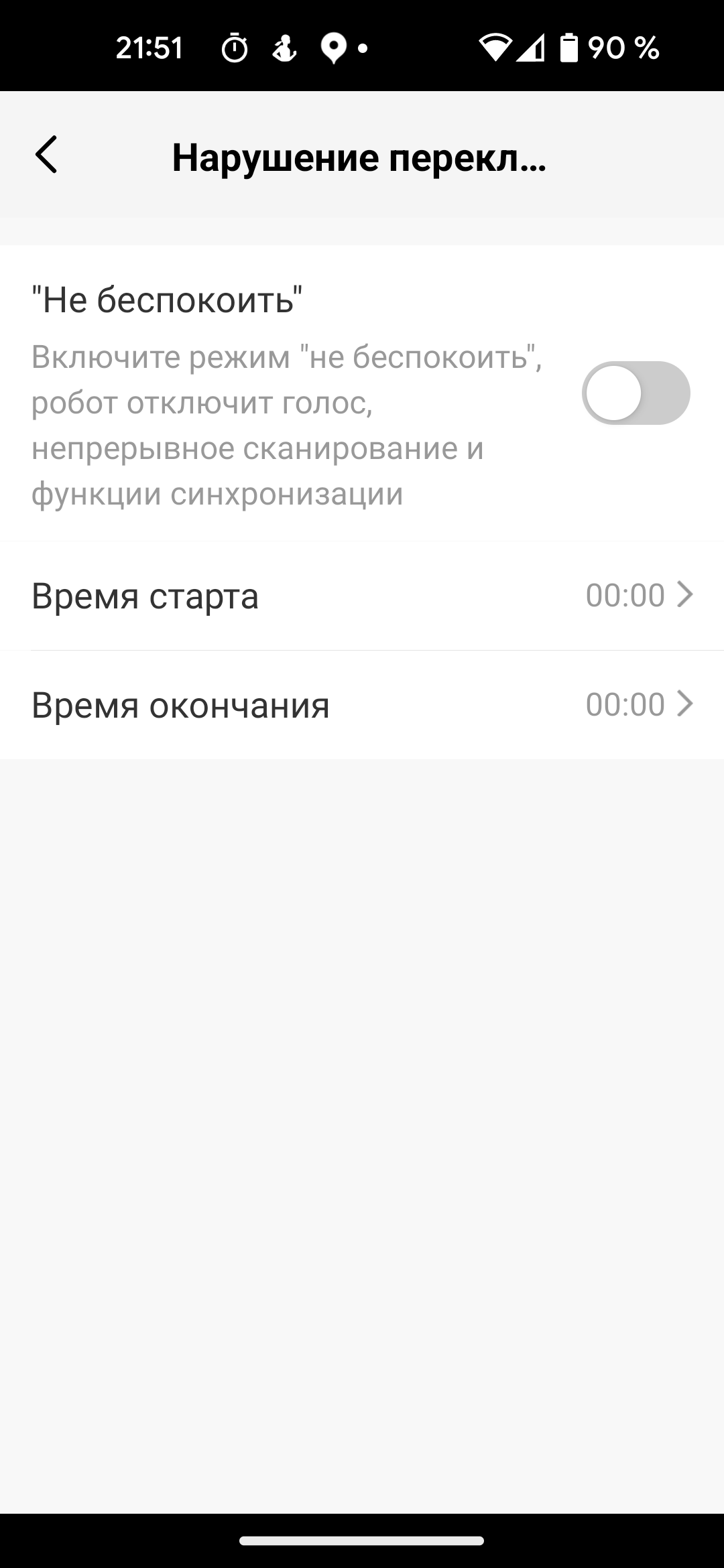Open the "Время окончания" time setting
The image size is (724, 1568).
[362, 705]
